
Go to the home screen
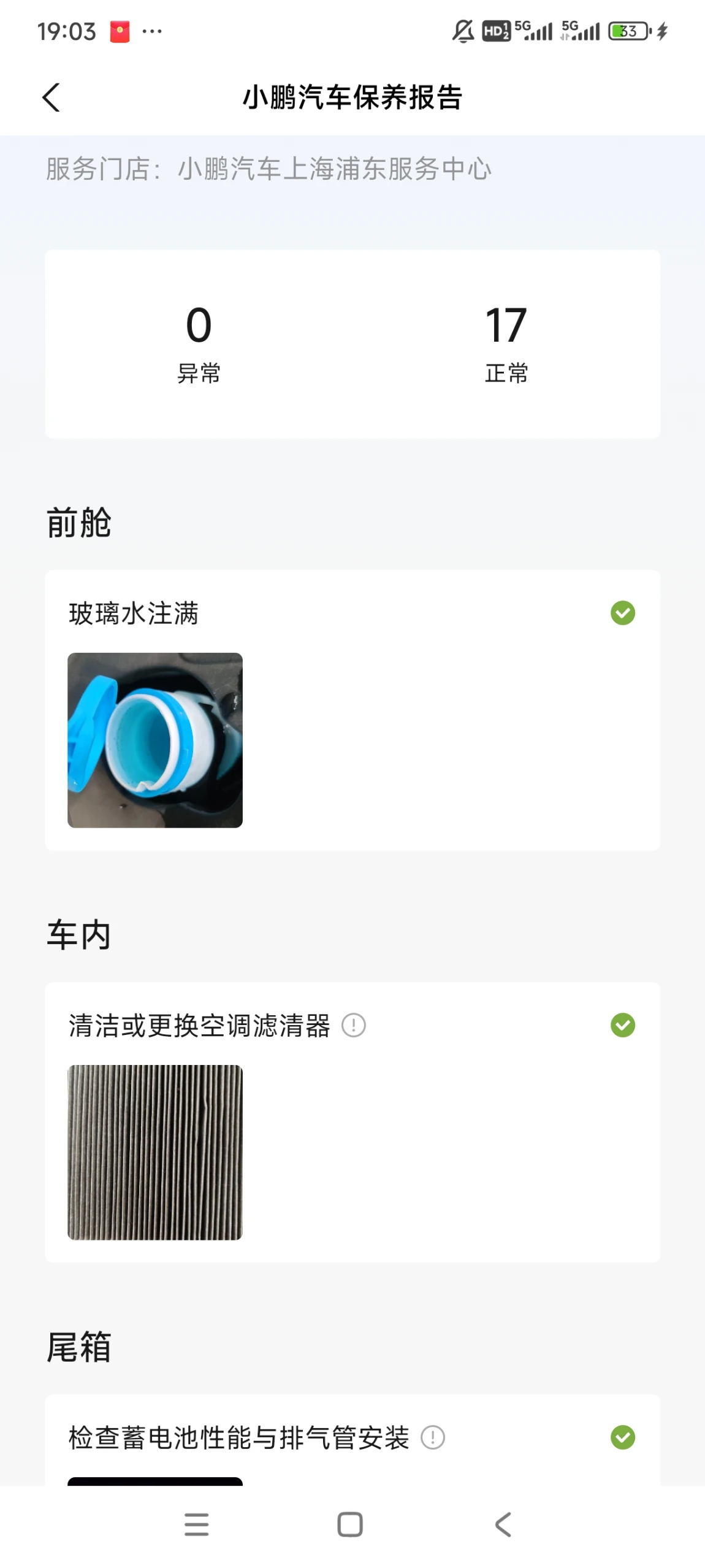tap(350, 1524)
